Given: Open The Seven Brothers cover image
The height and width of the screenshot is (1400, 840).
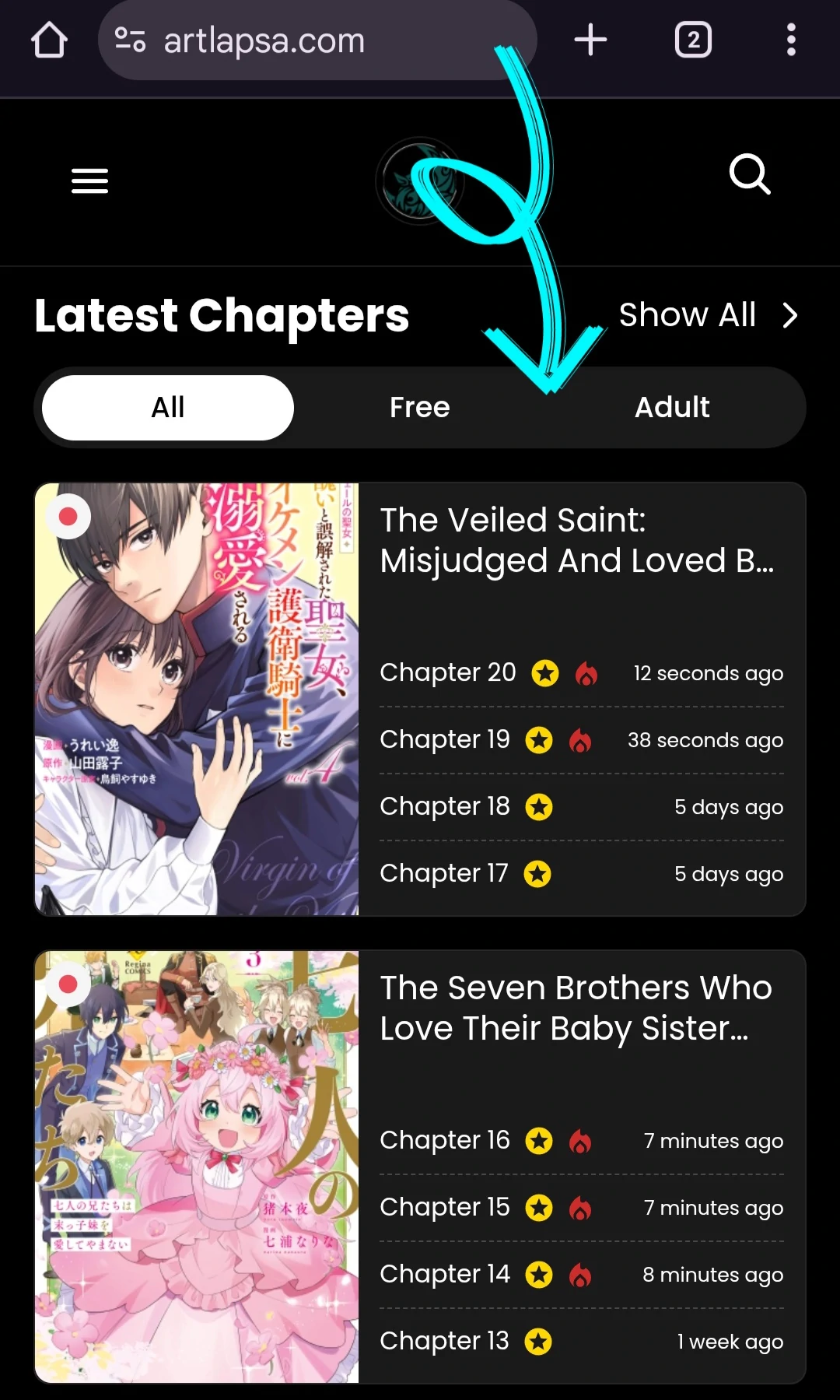Looking at the screenshot, I should pyautogui.click(x=197, y=1166).
